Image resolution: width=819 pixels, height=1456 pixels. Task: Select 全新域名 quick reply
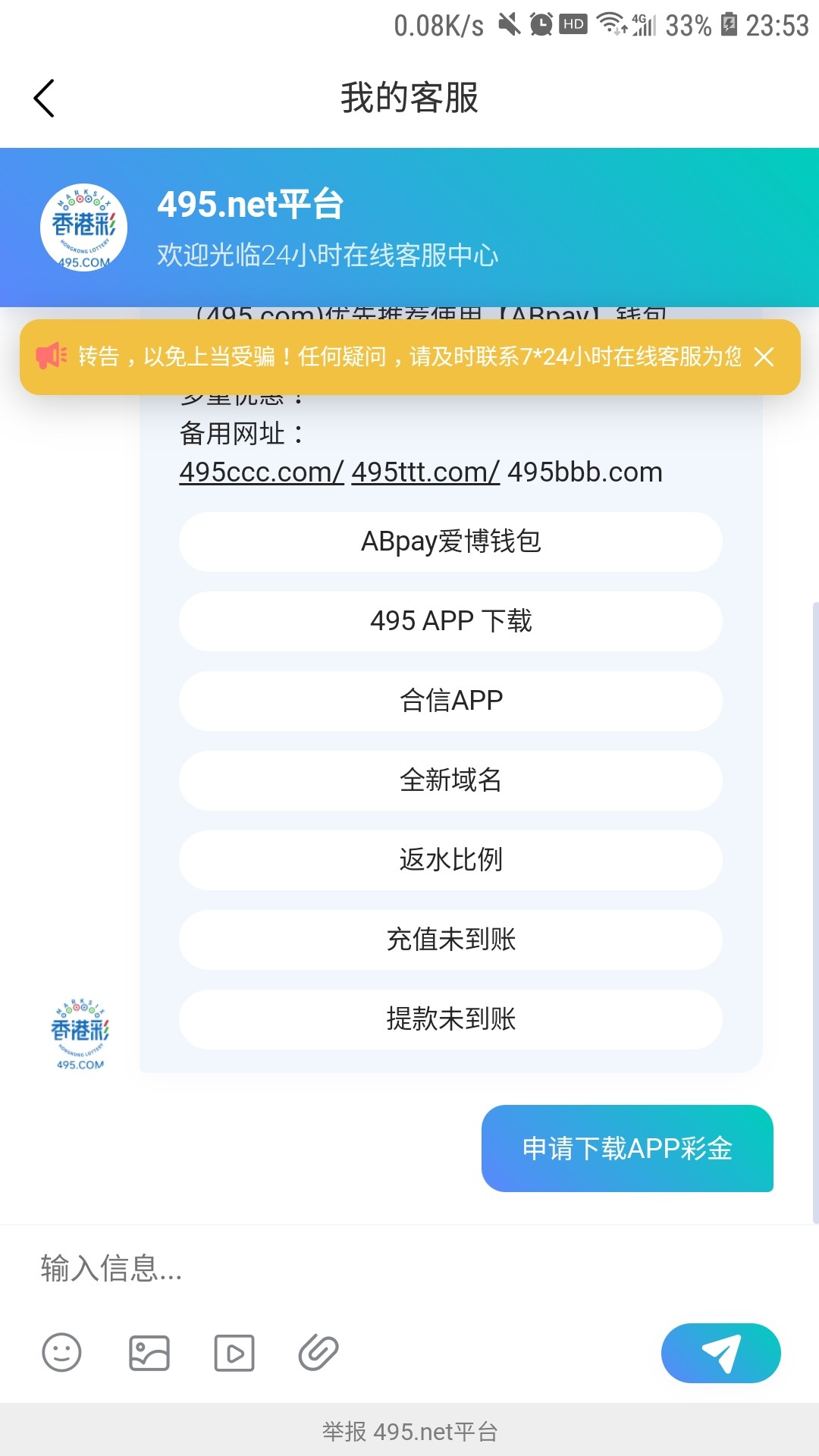tap(450, 780)
